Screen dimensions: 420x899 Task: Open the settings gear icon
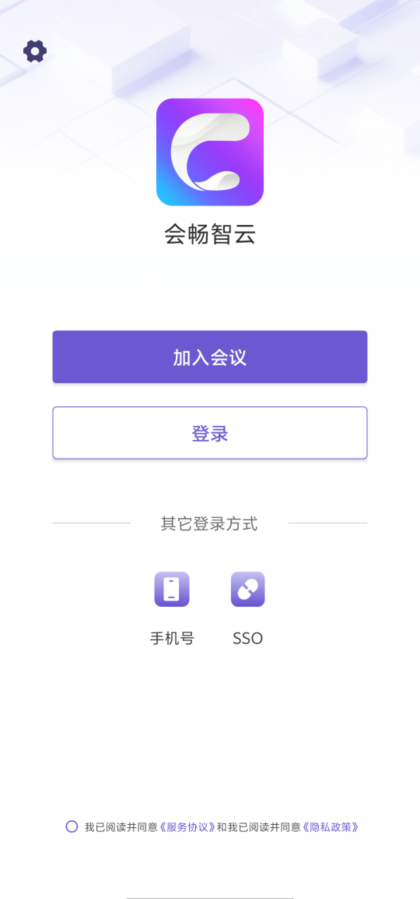35,52
